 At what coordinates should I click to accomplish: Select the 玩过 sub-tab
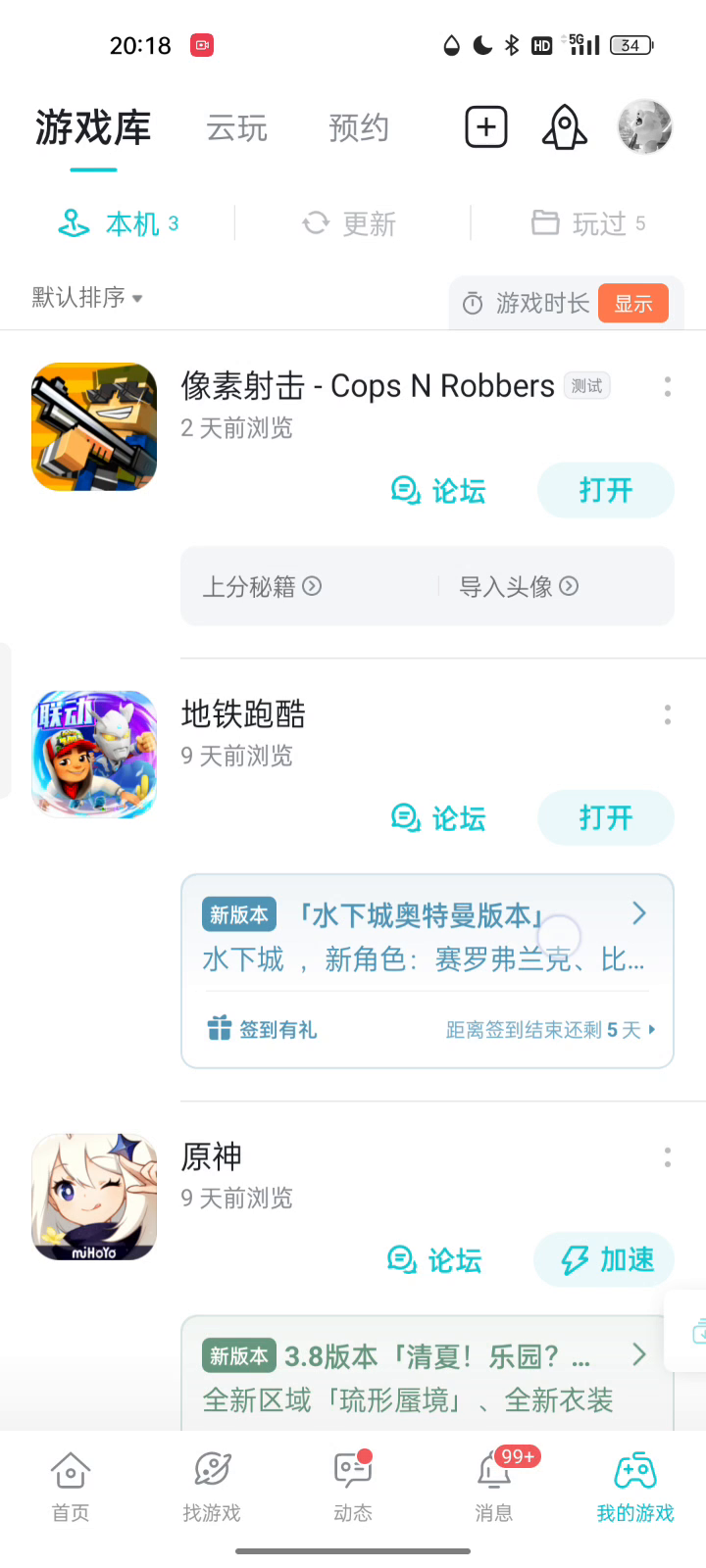pyautogui.click(x=588, y=223)
